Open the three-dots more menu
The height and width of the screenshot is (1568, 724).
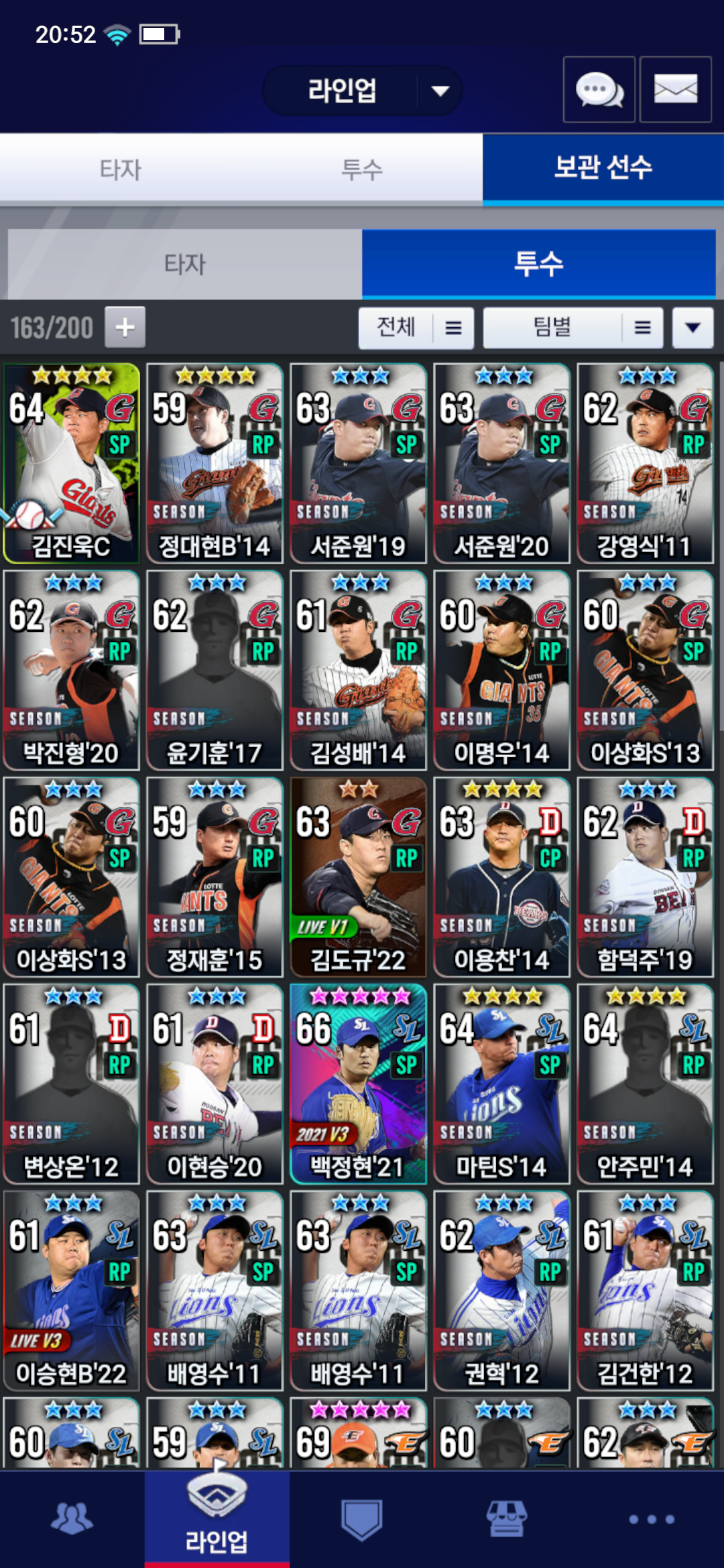click(651, 1518)
